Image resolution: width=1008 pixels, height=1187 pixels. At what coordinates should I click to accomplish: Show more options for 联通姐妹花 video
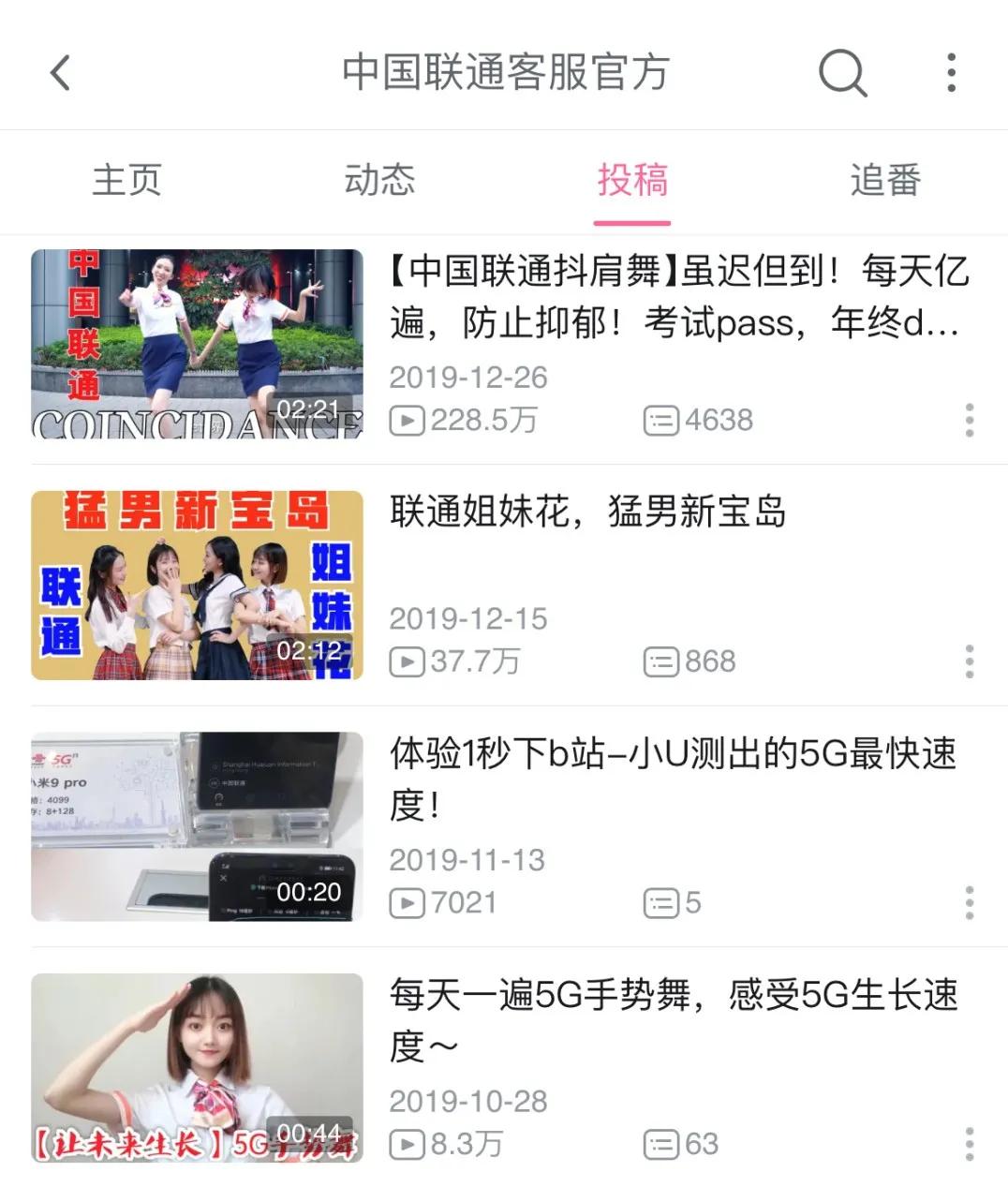click(x=970, y=661)
